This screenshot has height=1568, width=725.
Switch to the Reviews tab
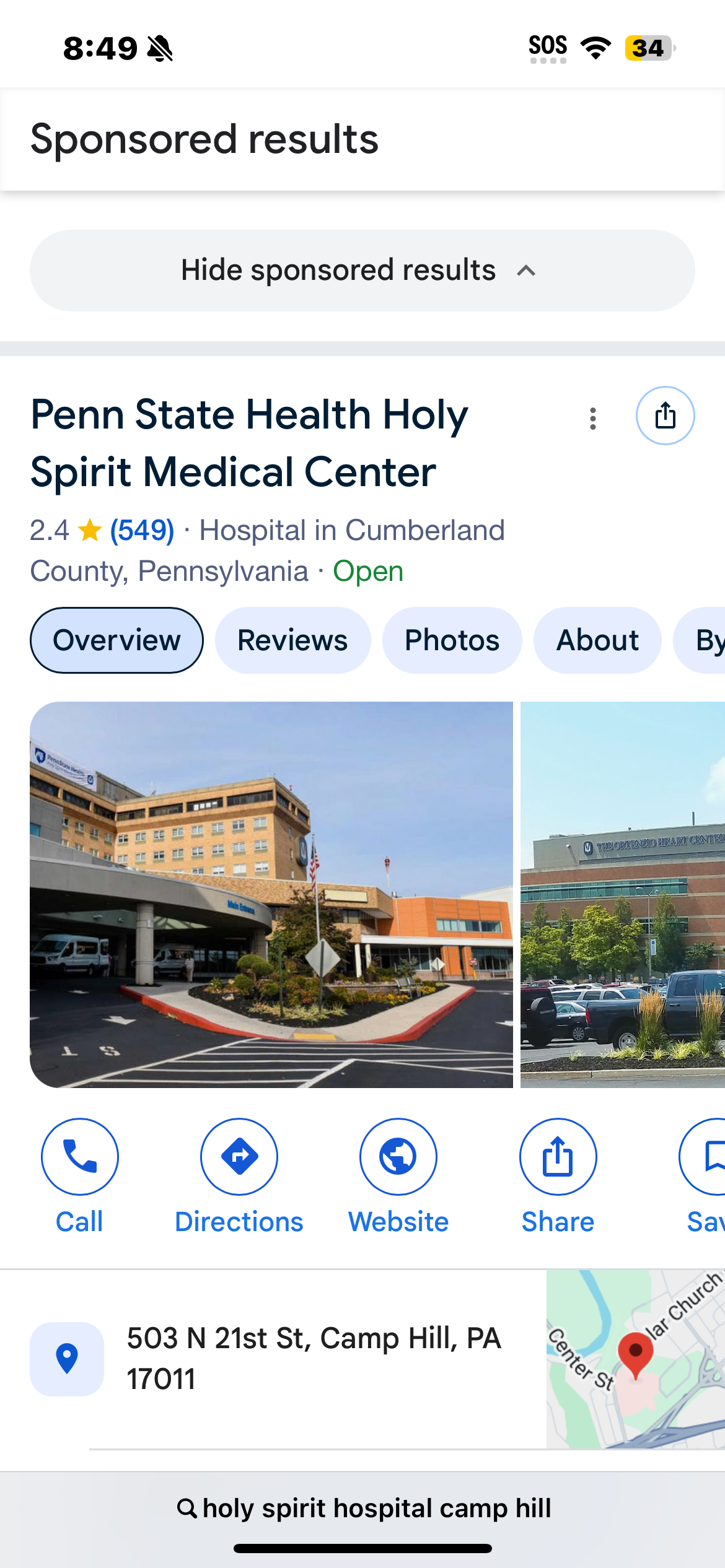click(292, 640)
